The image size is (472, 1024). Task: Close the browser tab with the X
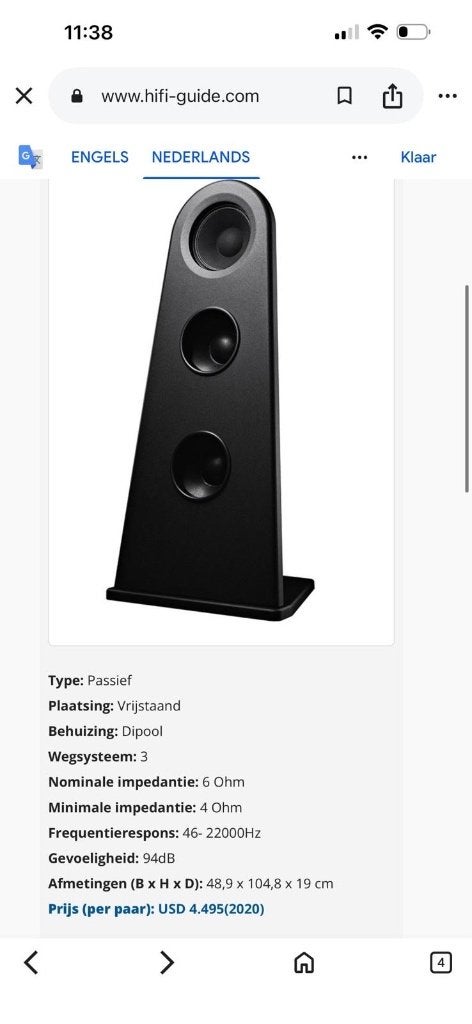(24, 96)
